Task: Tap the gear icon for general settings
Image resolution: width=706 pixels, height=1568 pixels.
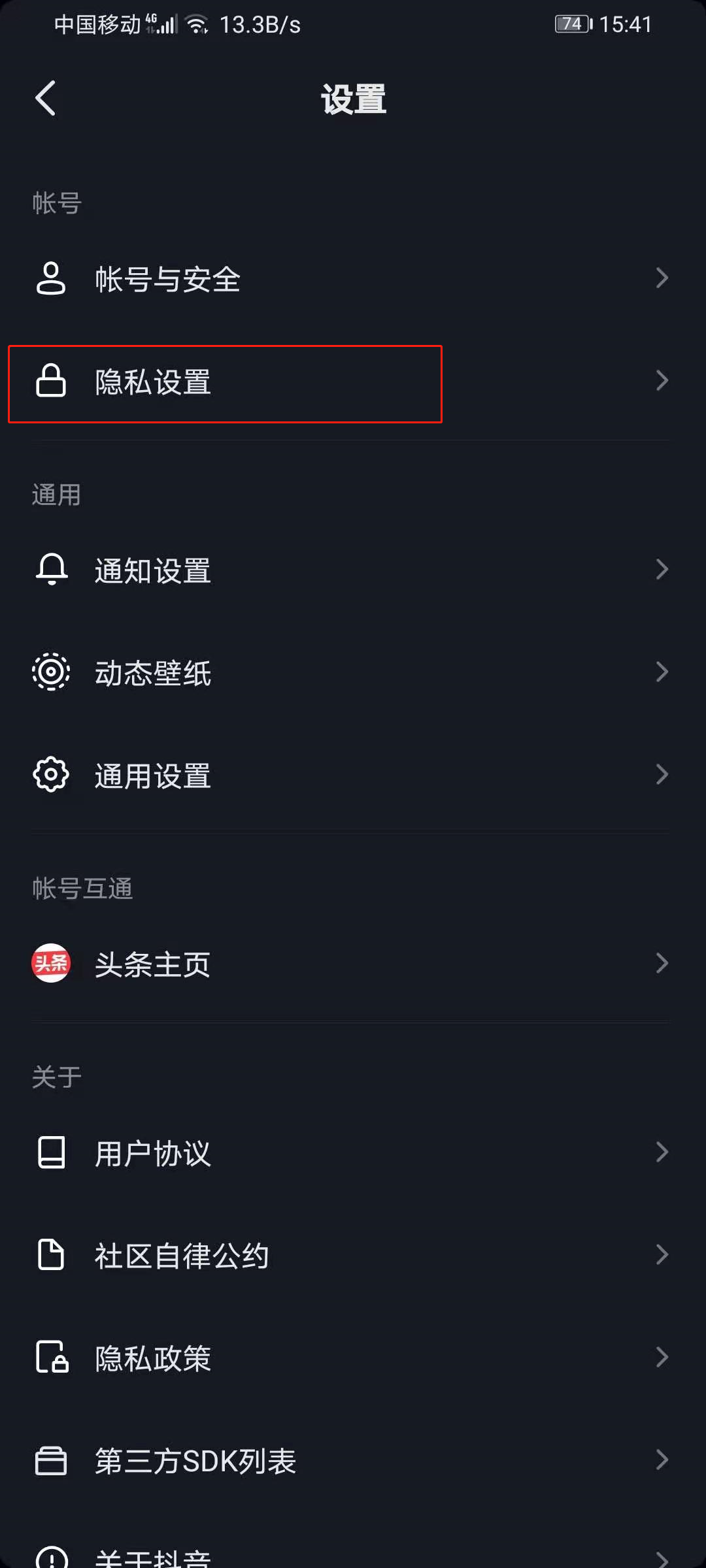Action: point(51,774)
